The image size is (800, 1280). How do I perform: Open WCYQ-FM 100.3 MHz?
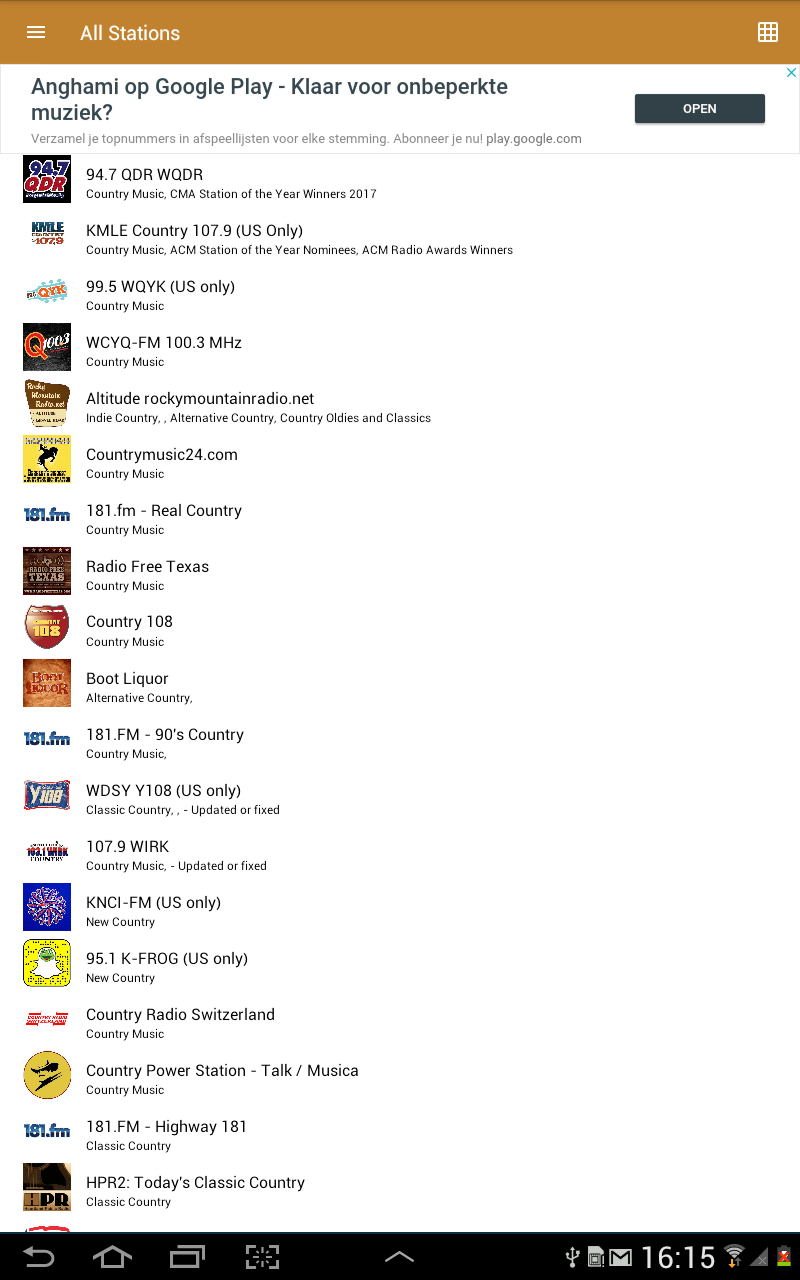(400, 348)
